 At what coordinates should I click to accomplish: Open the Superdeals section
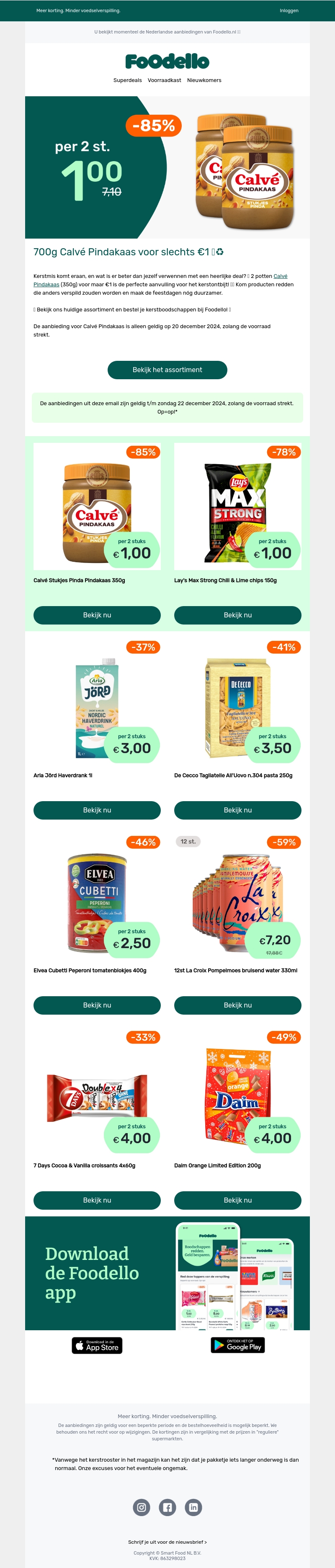point(127,80)
